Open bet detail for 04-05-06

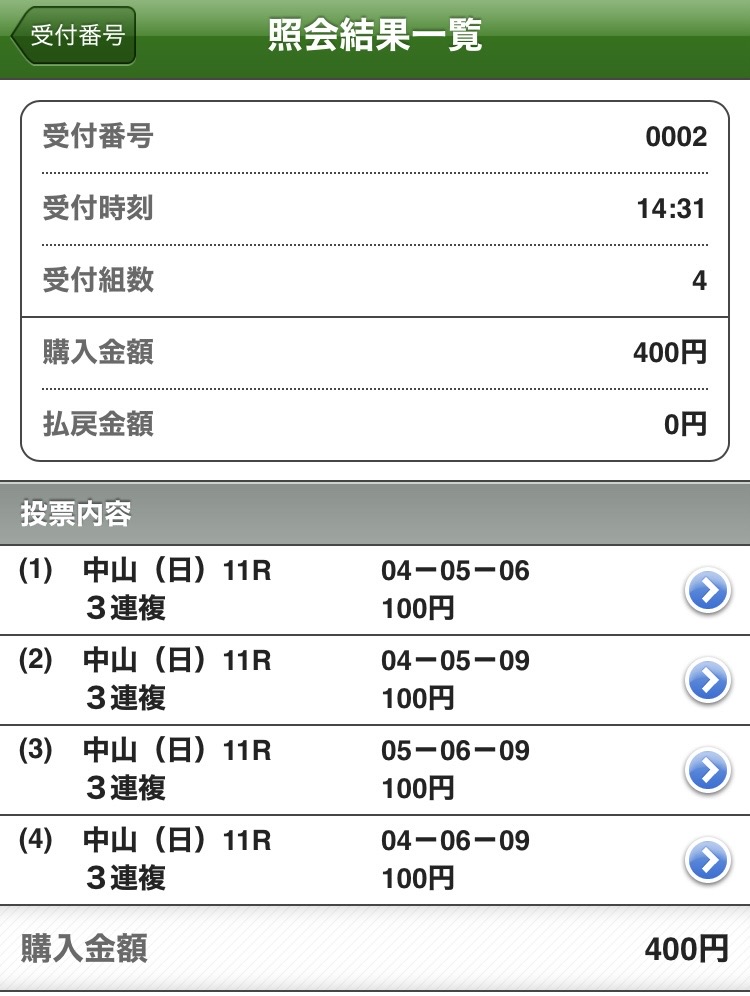click(x=707, y=592)
